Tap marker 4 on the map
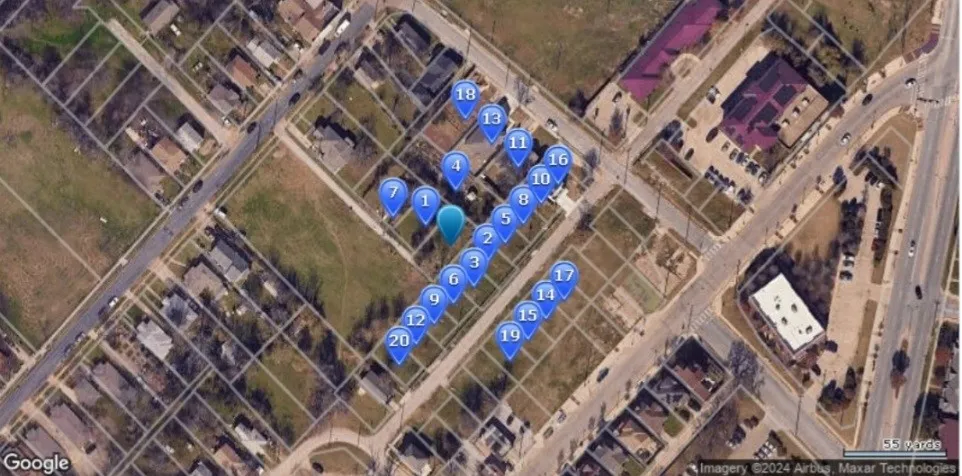The image size is (962, 476). pyautogui.click(x=456, y=166)
